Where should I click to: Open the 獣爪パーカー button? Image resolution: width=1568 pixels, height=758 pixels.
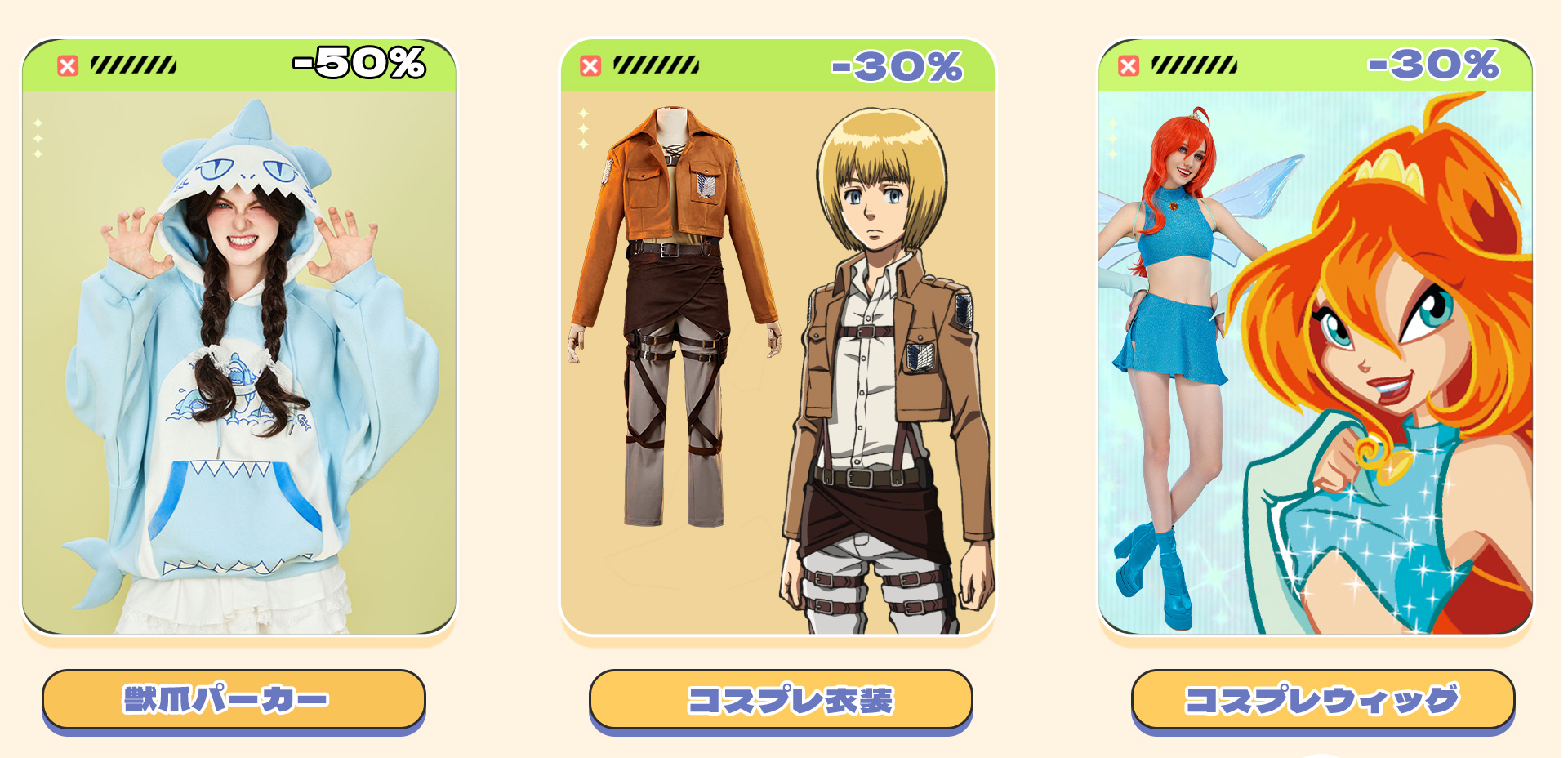tap(234, 699)
